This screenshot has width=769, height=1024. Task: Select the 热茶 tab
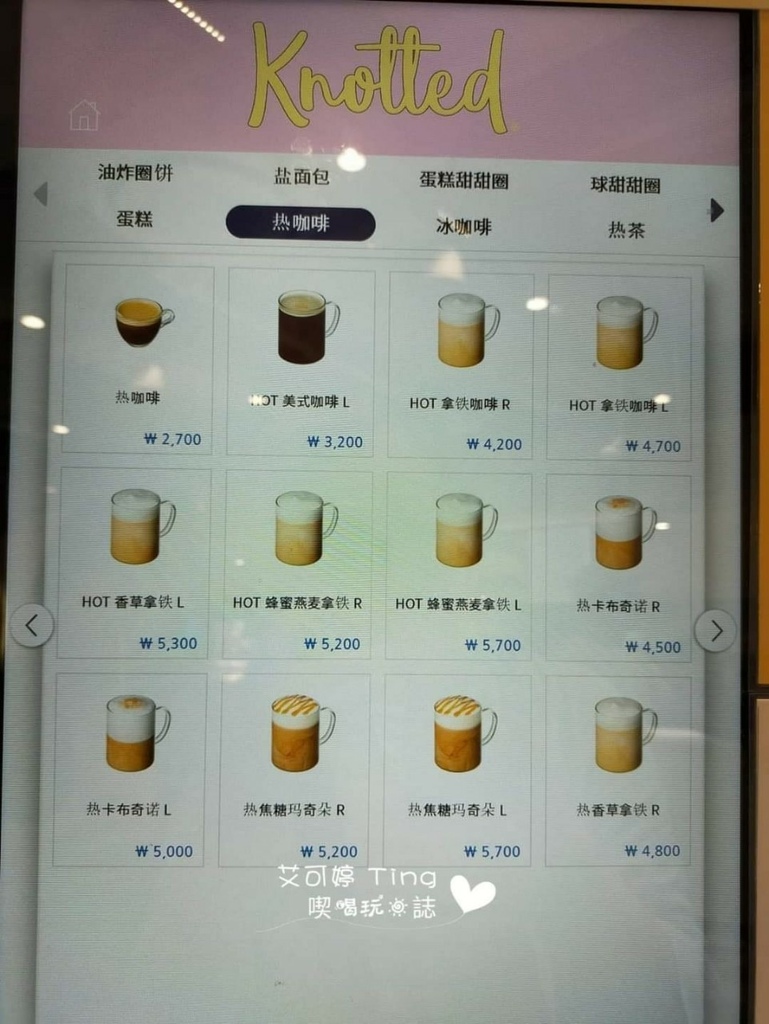coord(626,231)
